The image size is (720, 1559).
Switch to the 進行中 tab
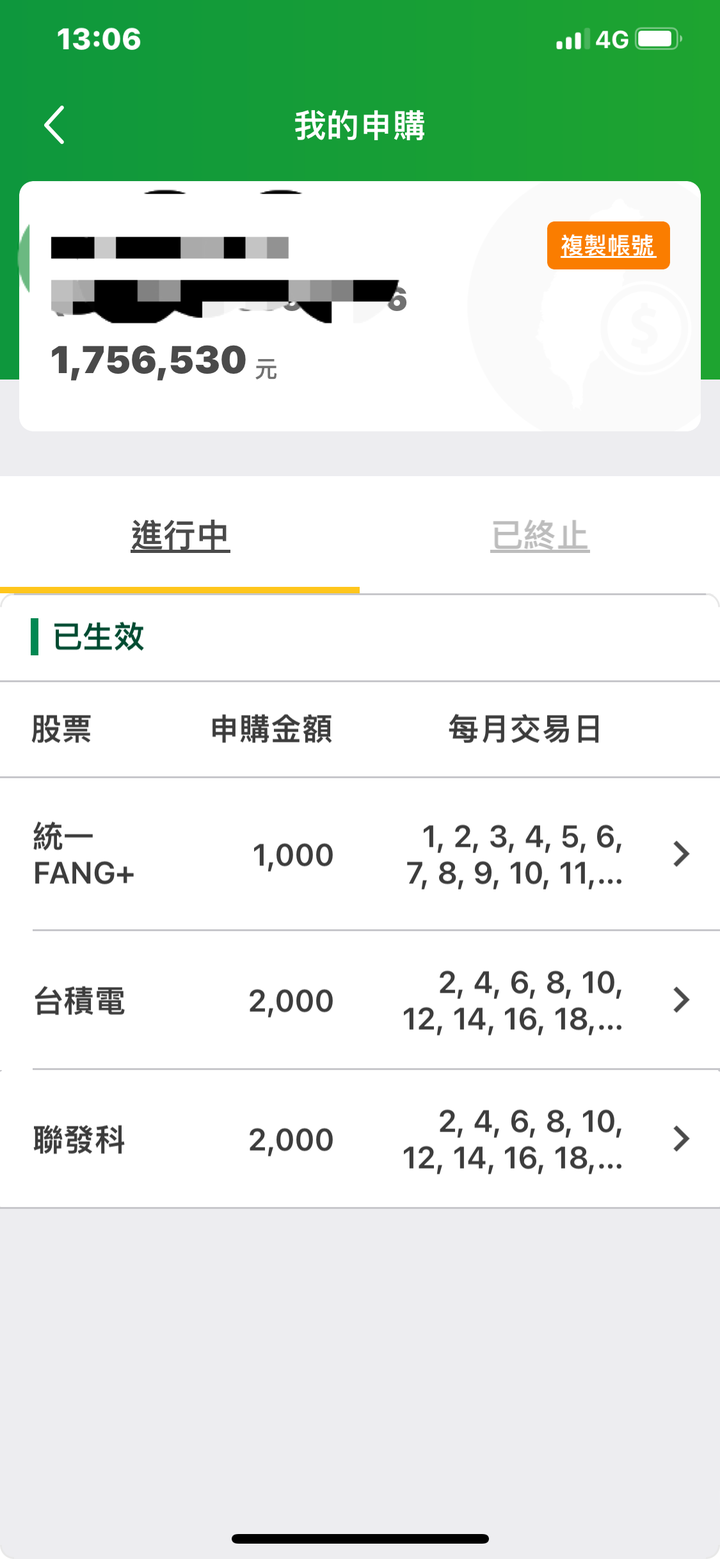(180, 536)
